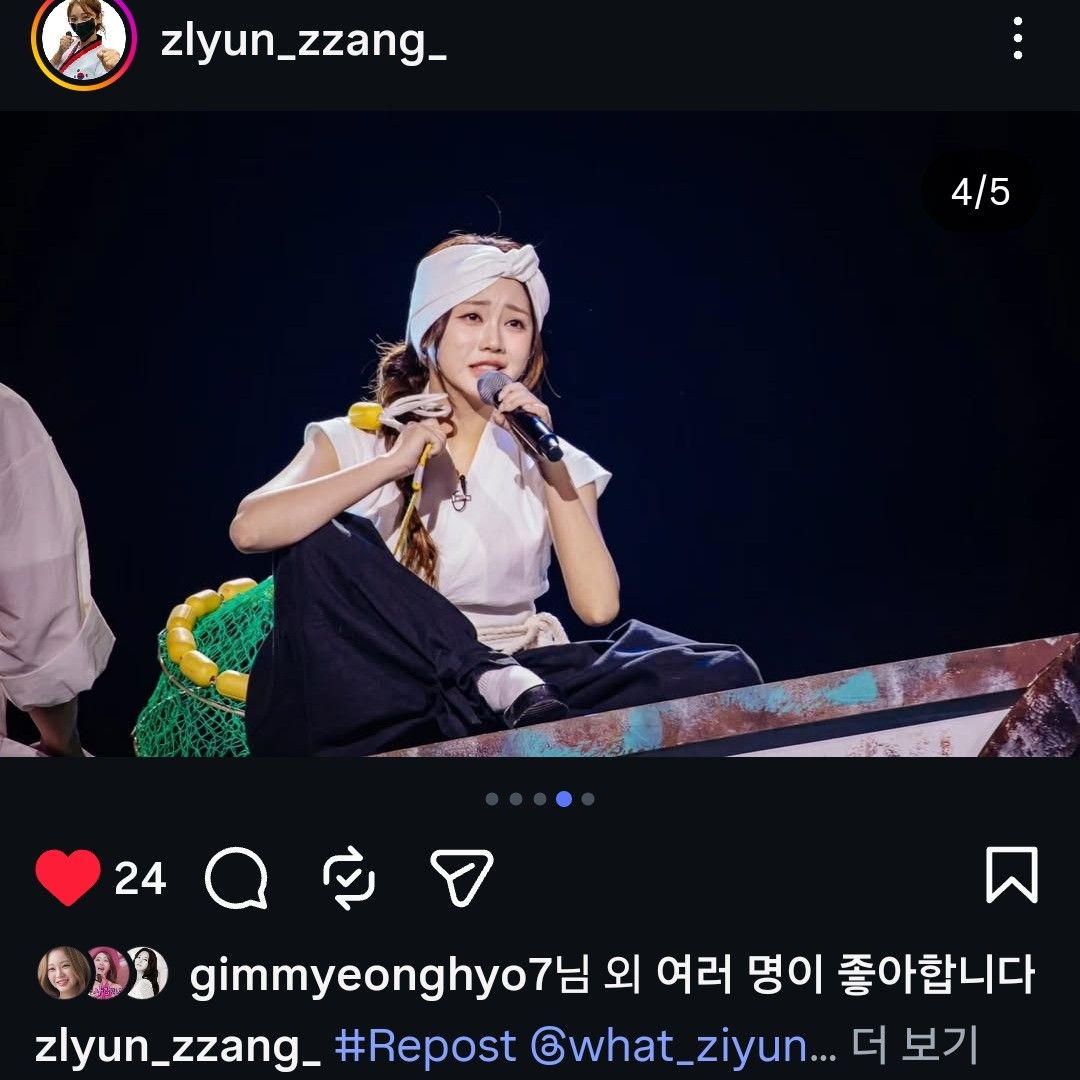
Task: View likes list starting with gimmyeonghyo7
Action: pos(610,974)
